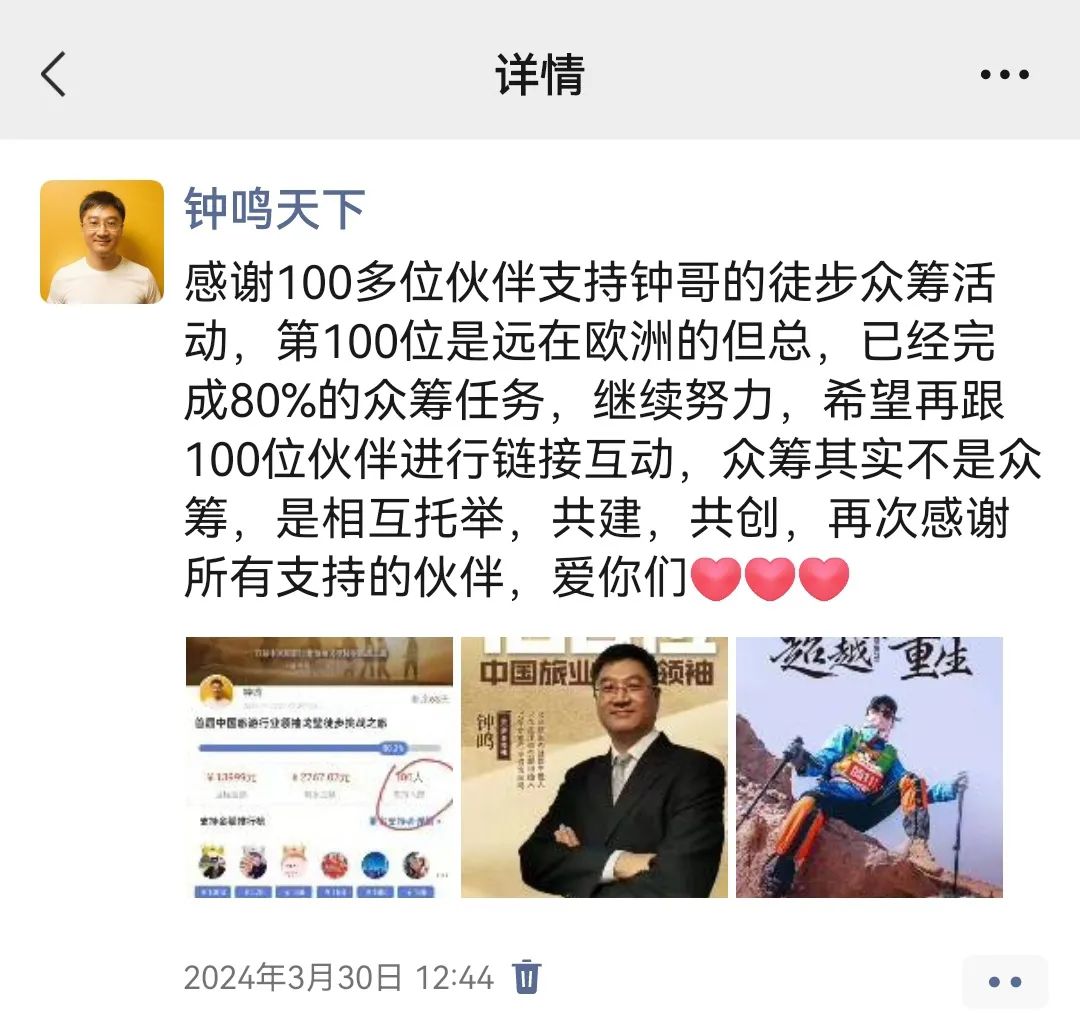Screen dimensions: 1080x1028
Task: Go back using the top-left arrow
Action: pyautogui.click(x=53, y=74)
